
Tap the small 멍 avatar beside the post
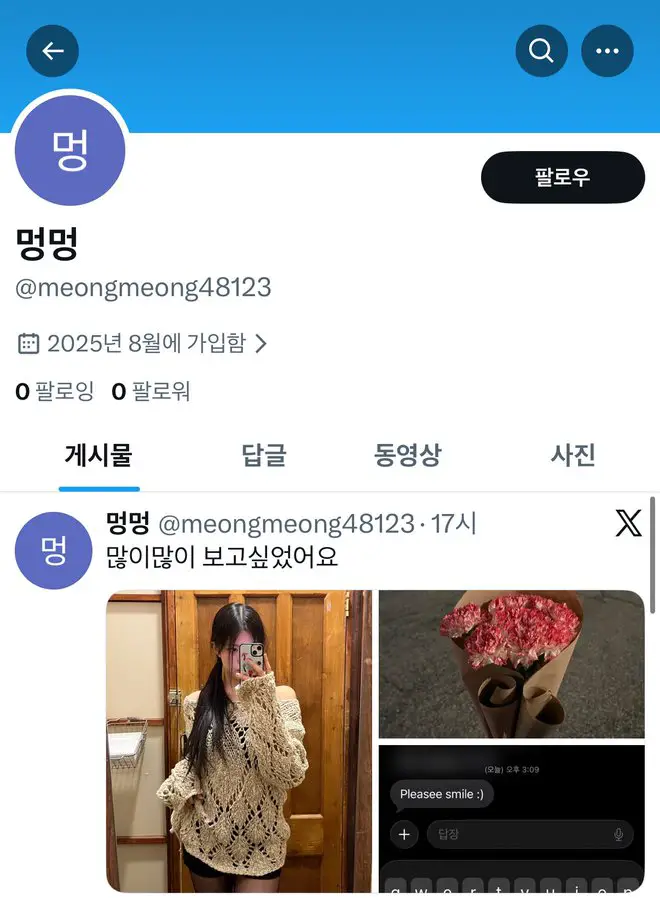(54, 550)
